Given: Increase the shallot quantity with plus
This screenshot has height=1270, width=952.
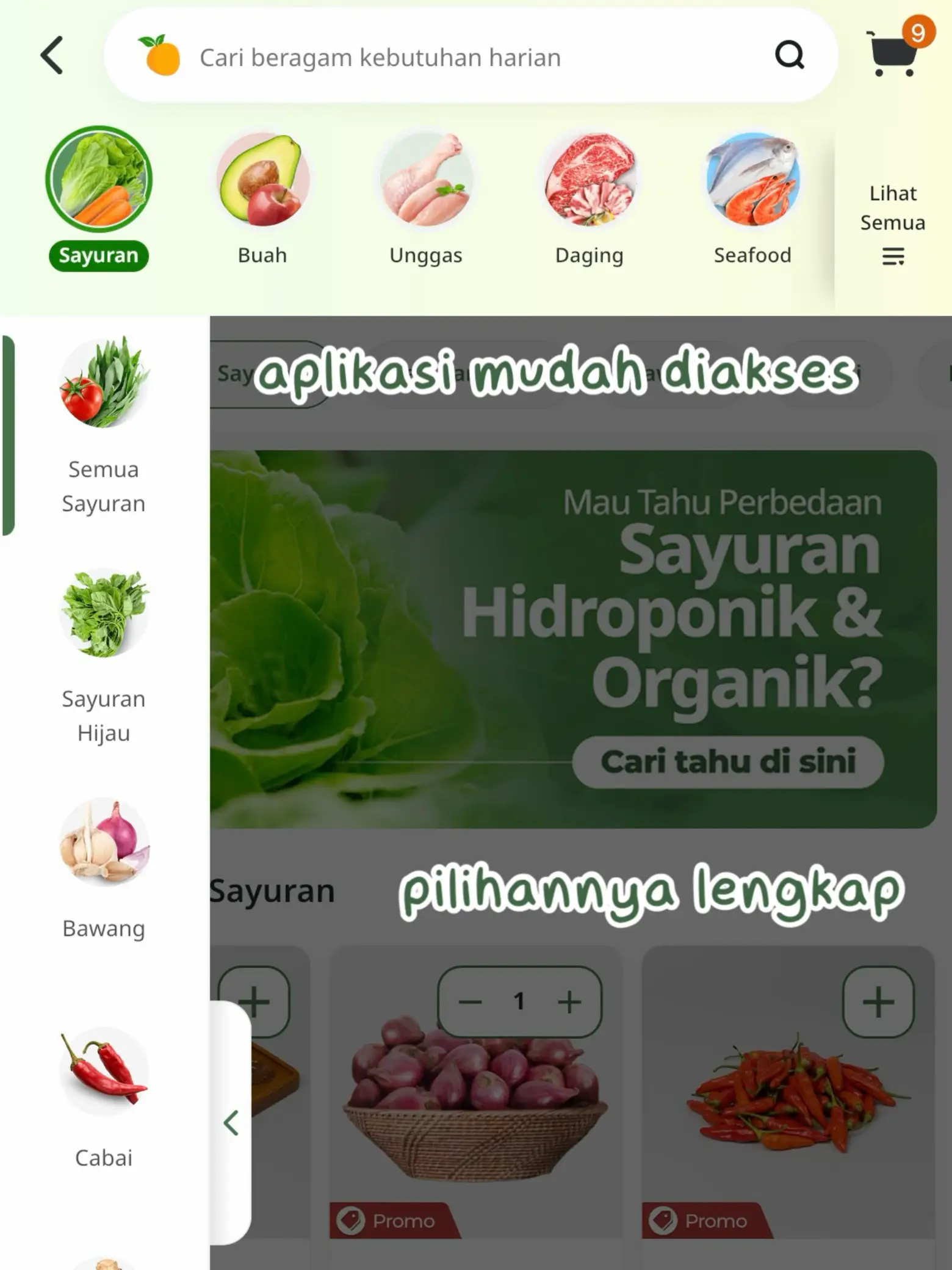Looking at the screenshot, I should coord(569,1001).
